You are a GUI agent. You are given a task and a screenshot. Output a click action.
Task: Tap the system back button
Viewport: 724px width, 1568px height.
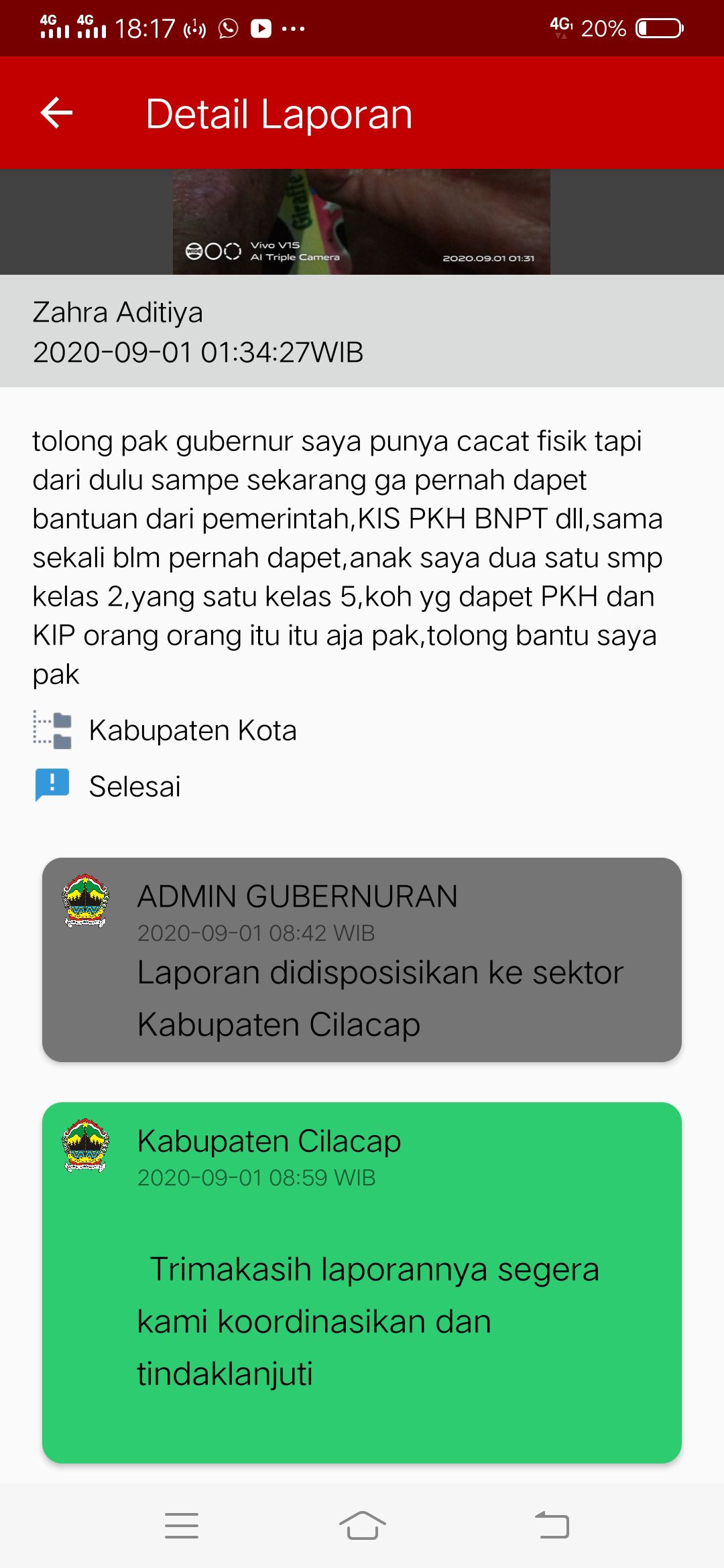click(552, 1526)
